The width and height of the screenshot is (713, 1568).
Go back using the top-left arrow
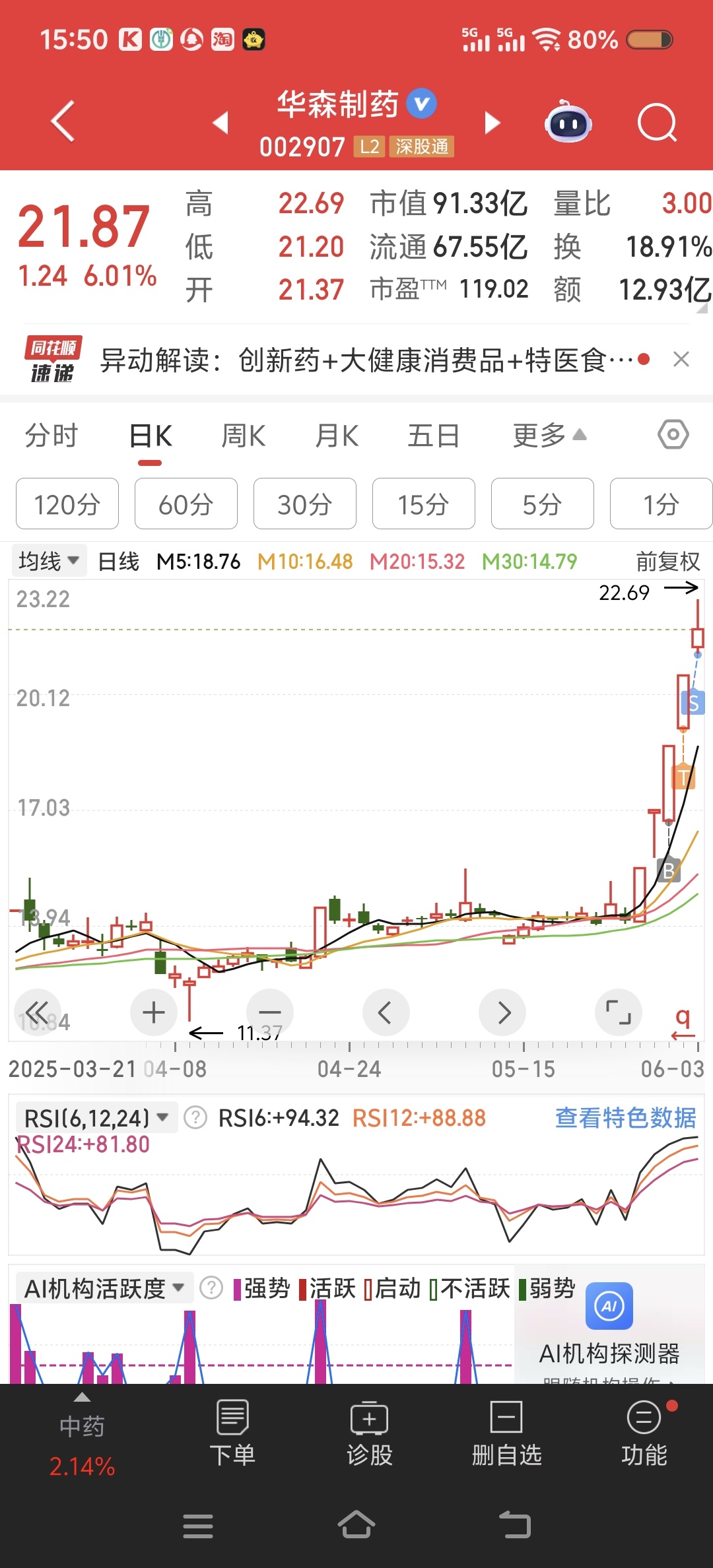(63, 121)
